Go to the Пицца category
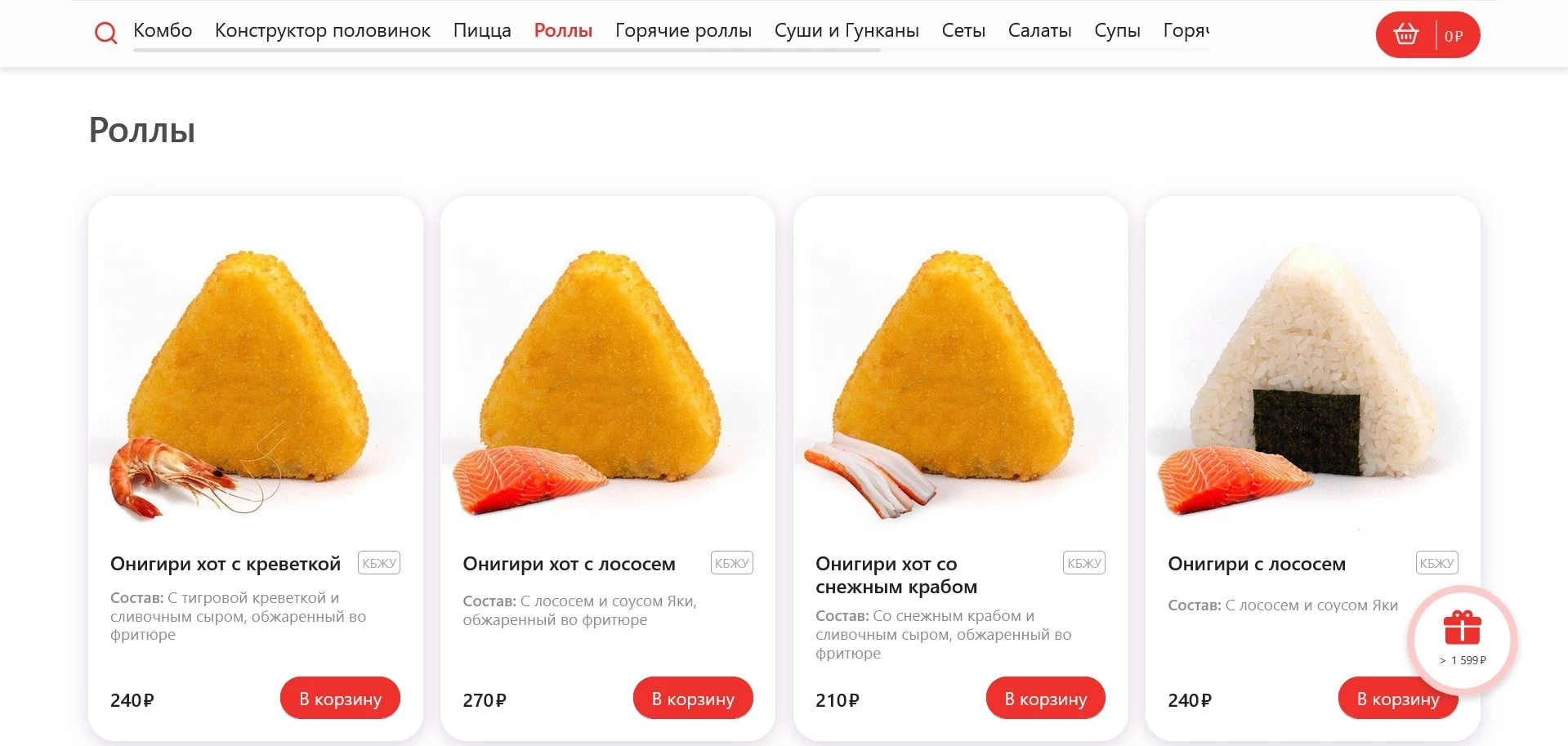The height and width of the screenshot is (746, 1568). pyautogui.click(x=482, y=31)
